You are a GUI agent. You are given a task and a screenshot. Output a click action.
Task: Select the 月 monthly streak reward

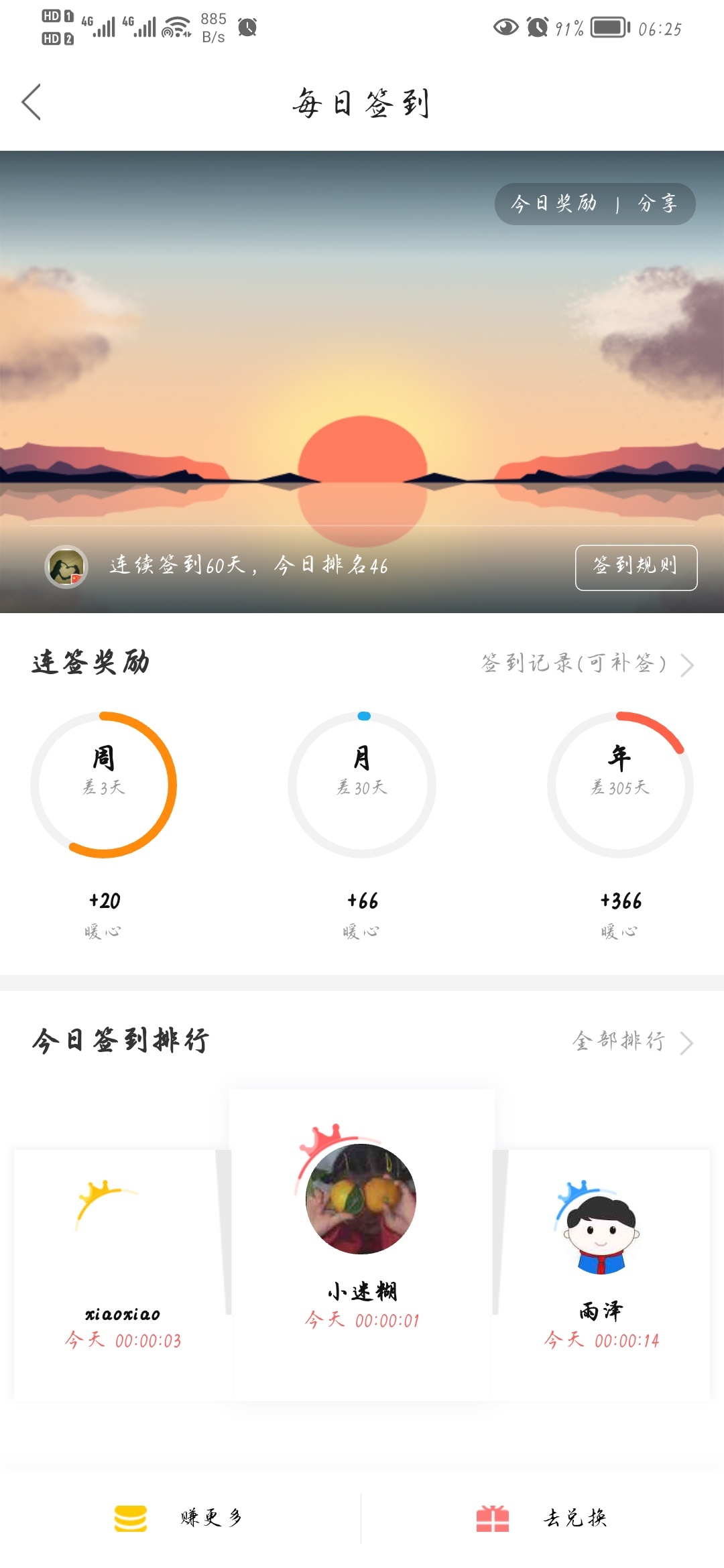pos(362,785)
